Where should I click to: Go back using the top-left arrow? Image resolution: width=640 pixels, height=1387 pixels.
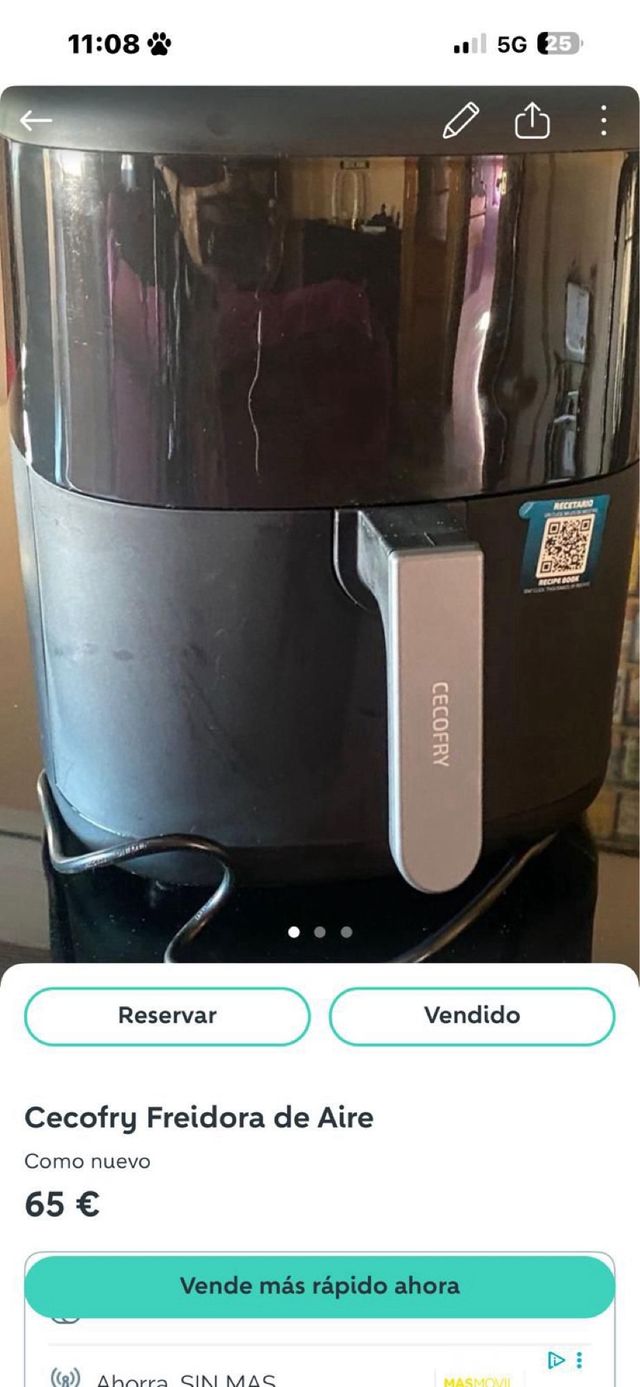pos(36,121)
